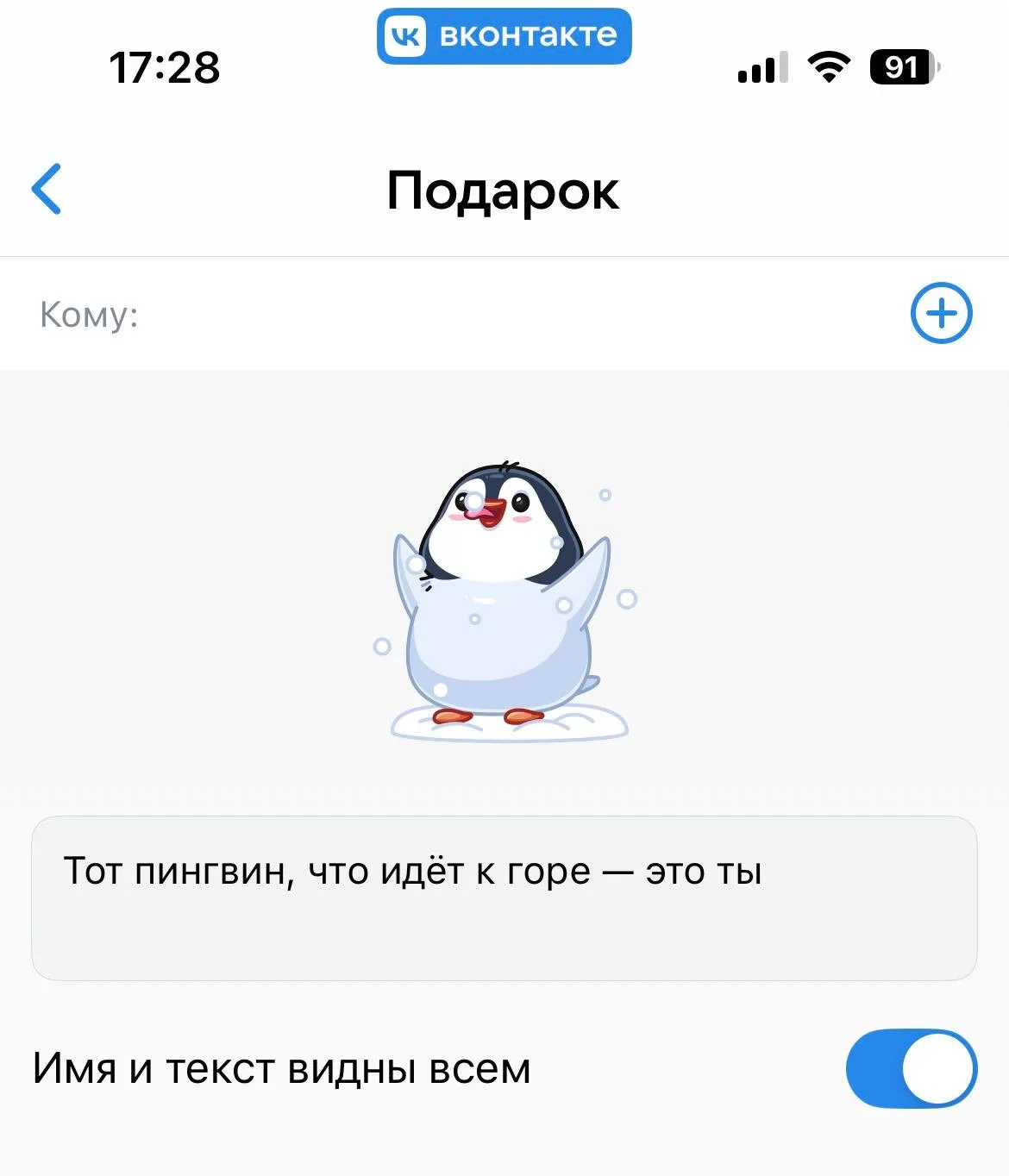Viewport: 1009px width, 1176px height.
Task: Toggle off Имя и текст видны всем
Action: coord(910,1067)
